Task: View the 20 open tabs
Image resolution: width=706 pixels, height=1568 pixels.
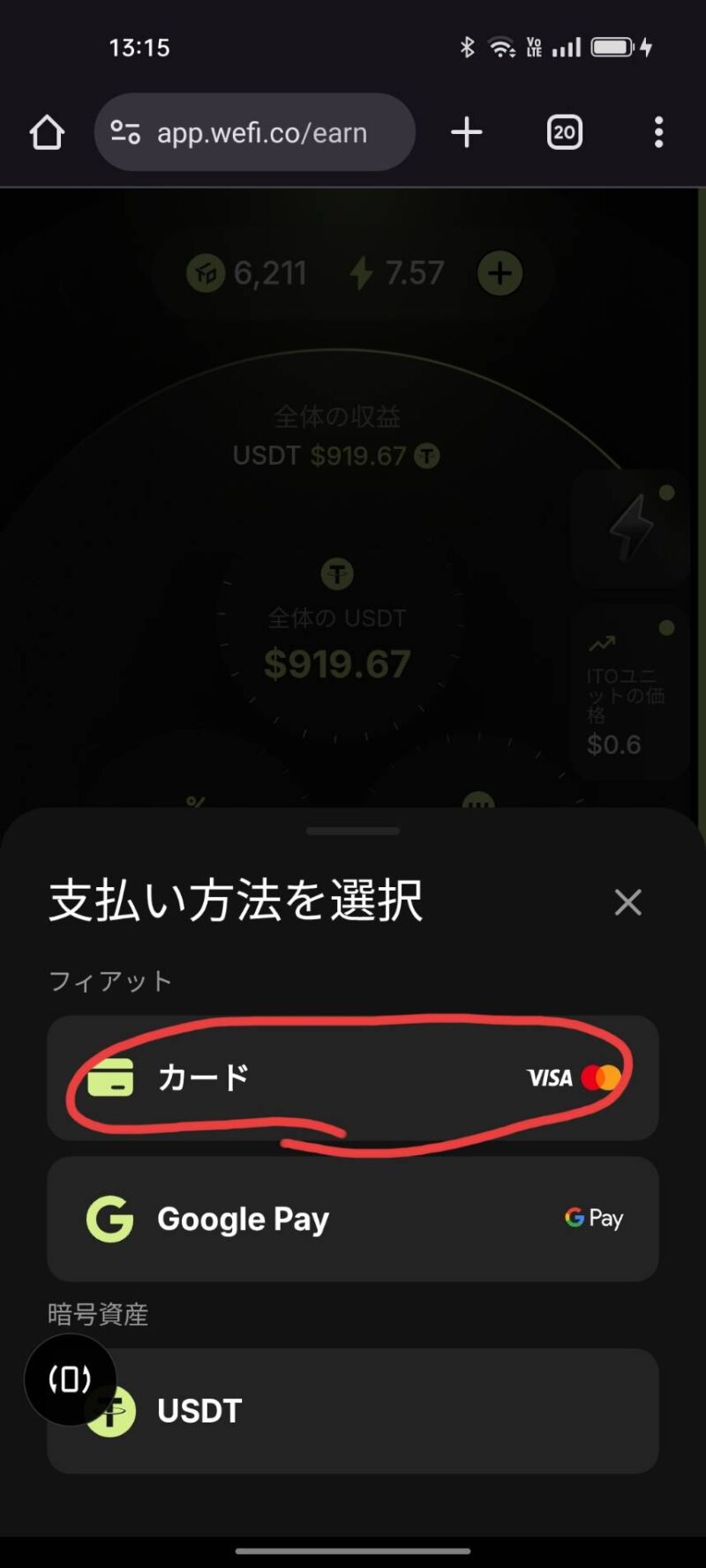Action: (564, 133)
